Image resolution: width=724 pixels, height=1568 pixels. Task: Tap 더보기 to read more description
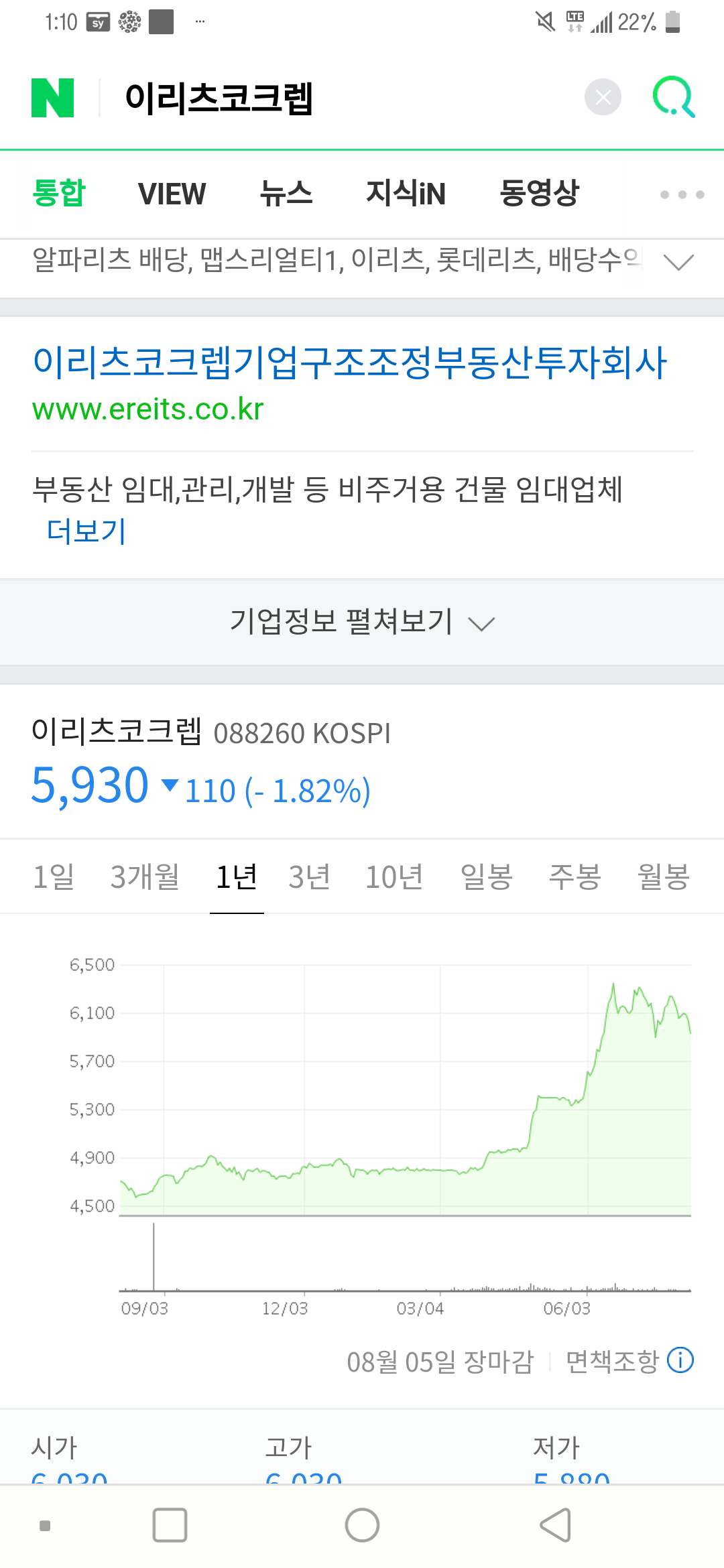point(86,531)
